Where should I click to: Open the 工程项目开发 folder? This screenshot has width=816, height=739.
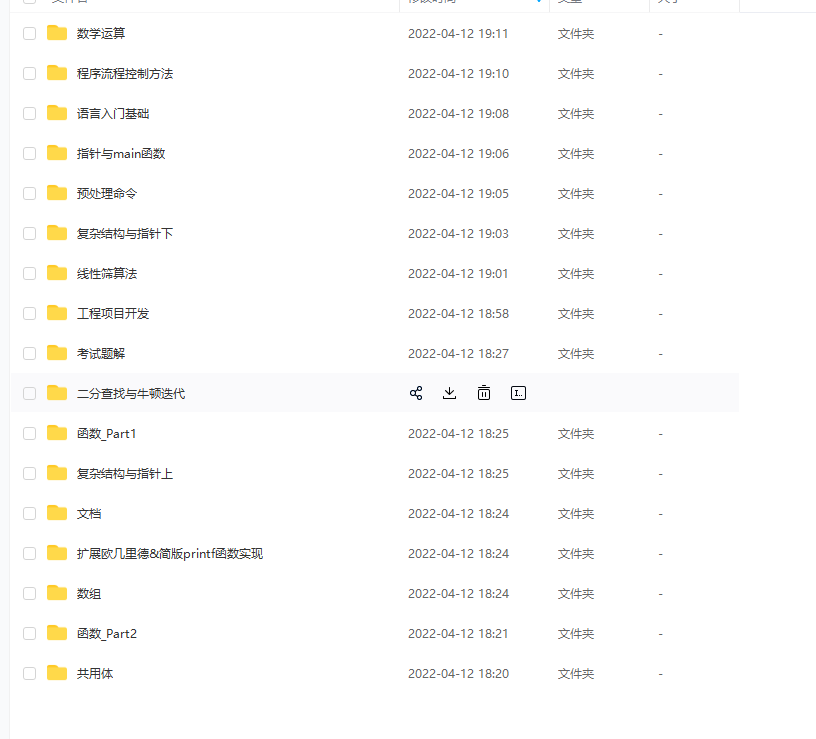[112, 313]
